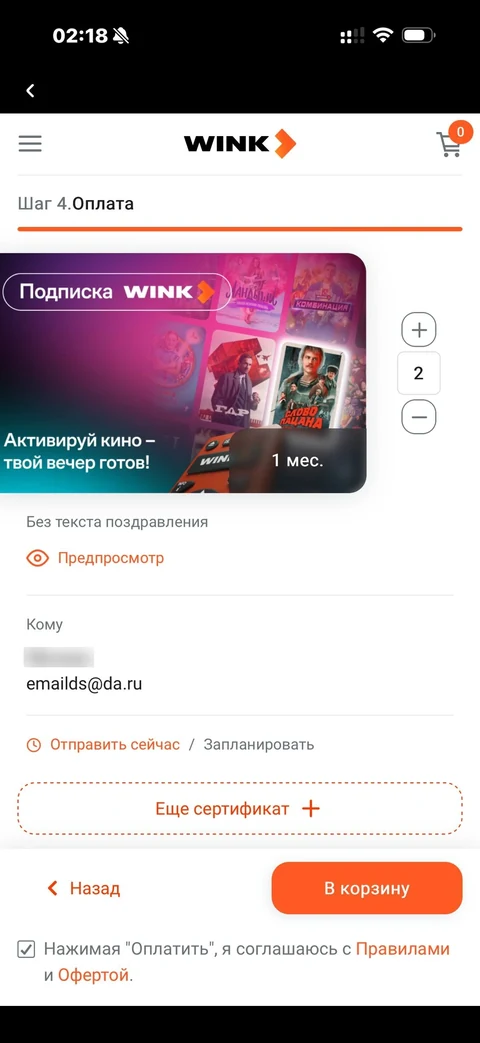
Task: Open Предпросмотр preview of certificate
Action: [95, 558]
